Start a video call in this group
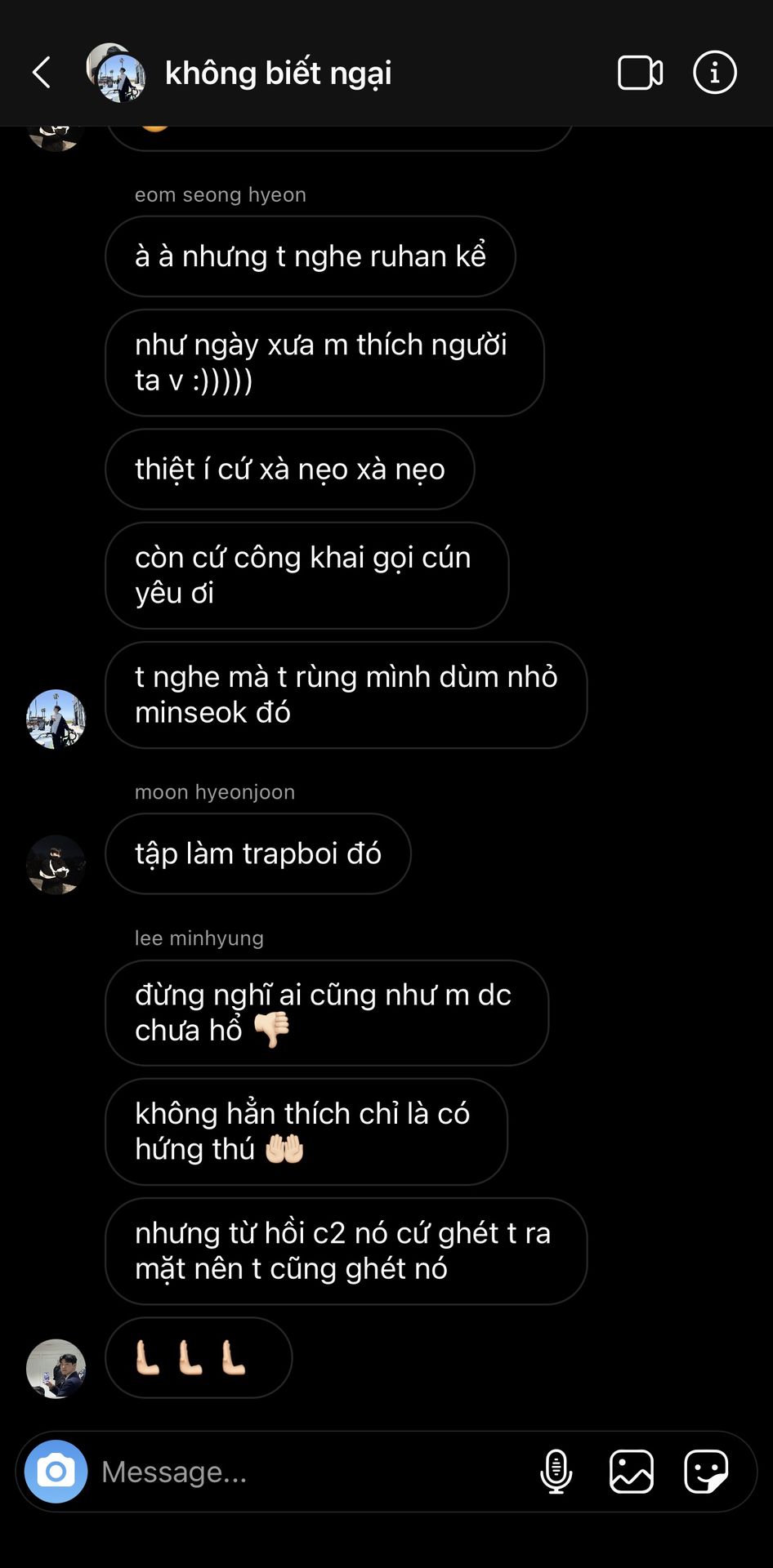Screen dimensions: 773x1568 pos(640,73)
